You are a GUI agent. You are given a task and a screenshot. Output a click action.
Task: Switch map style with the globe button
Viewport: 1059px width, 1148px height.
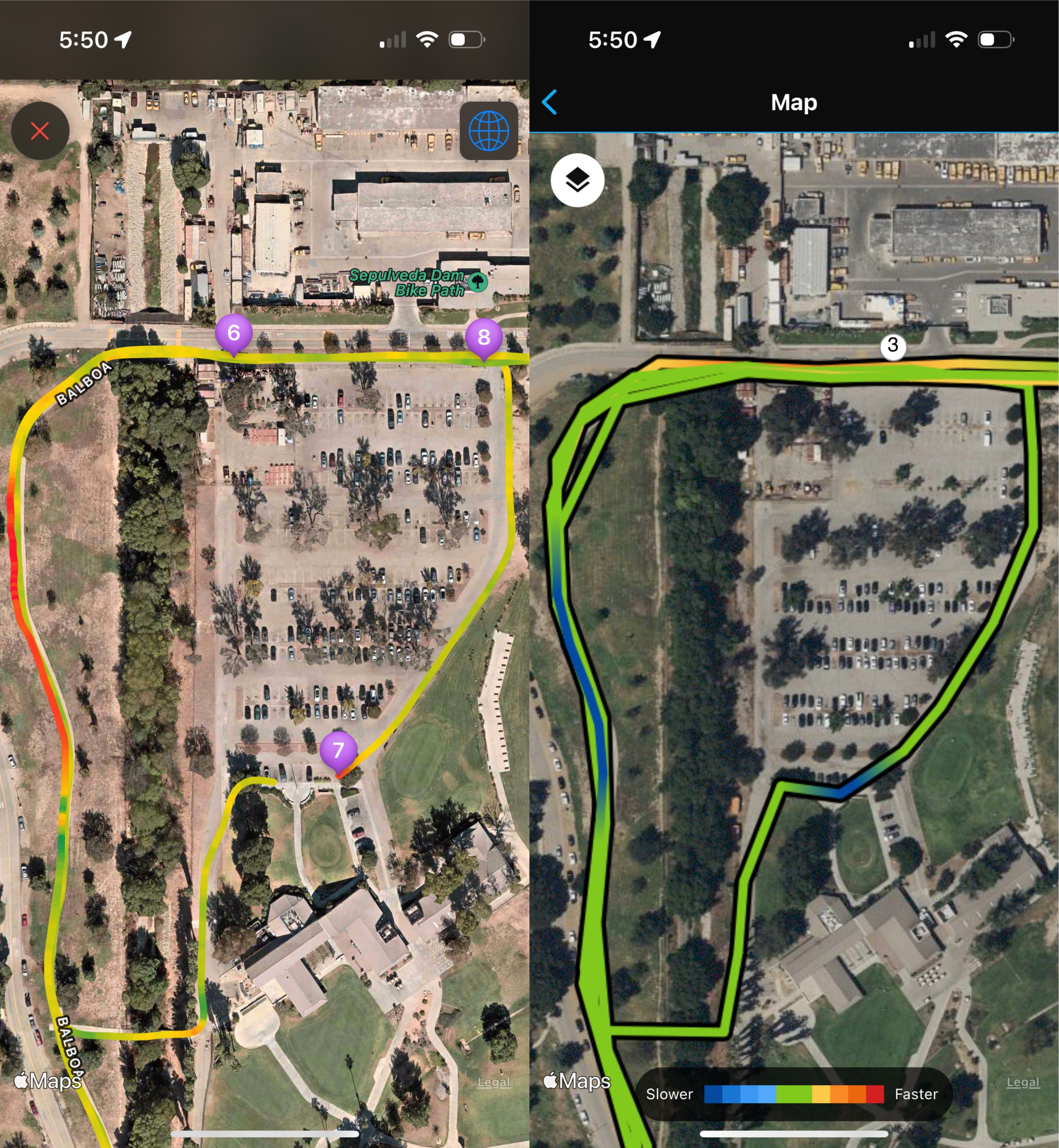coord(488,131)
